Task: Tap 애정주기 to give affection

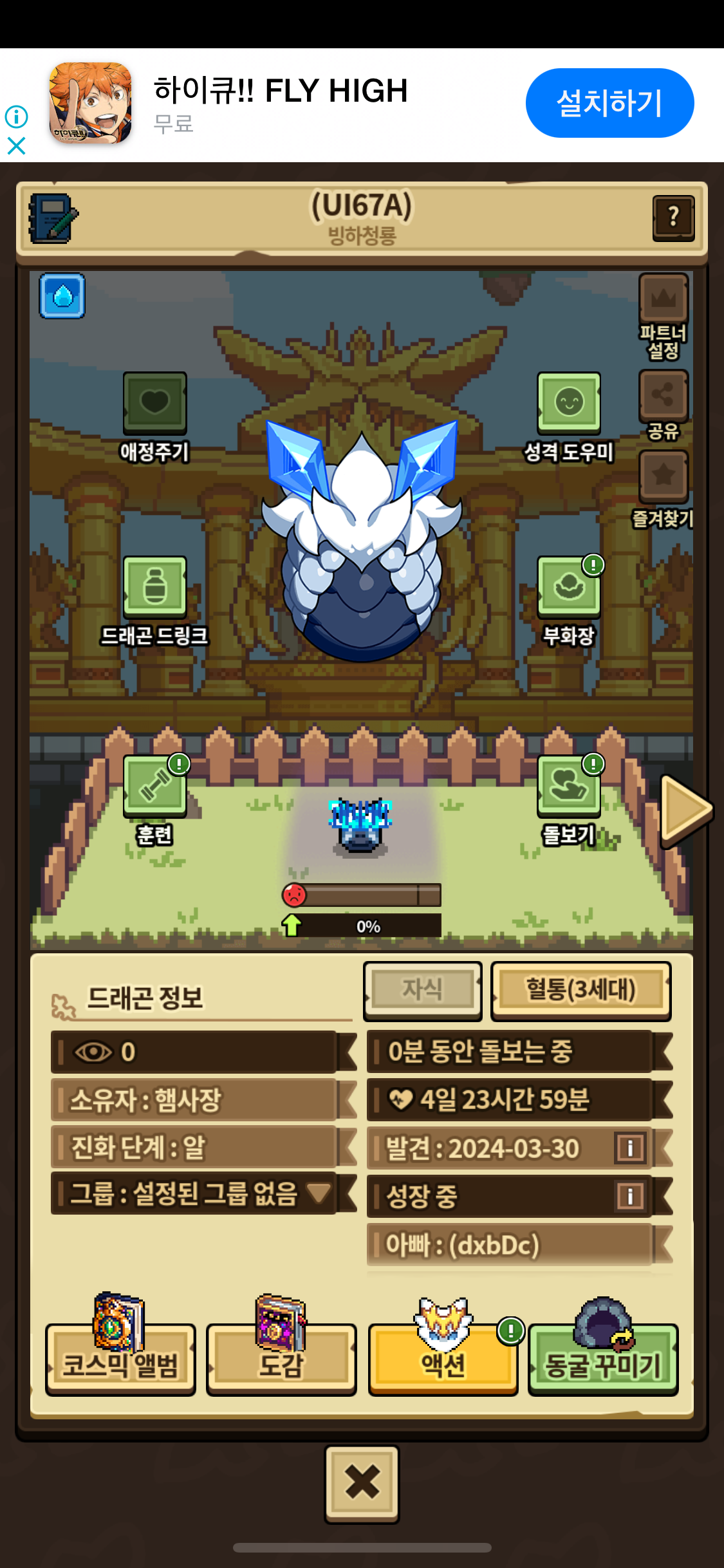Action: coord(154,417)
